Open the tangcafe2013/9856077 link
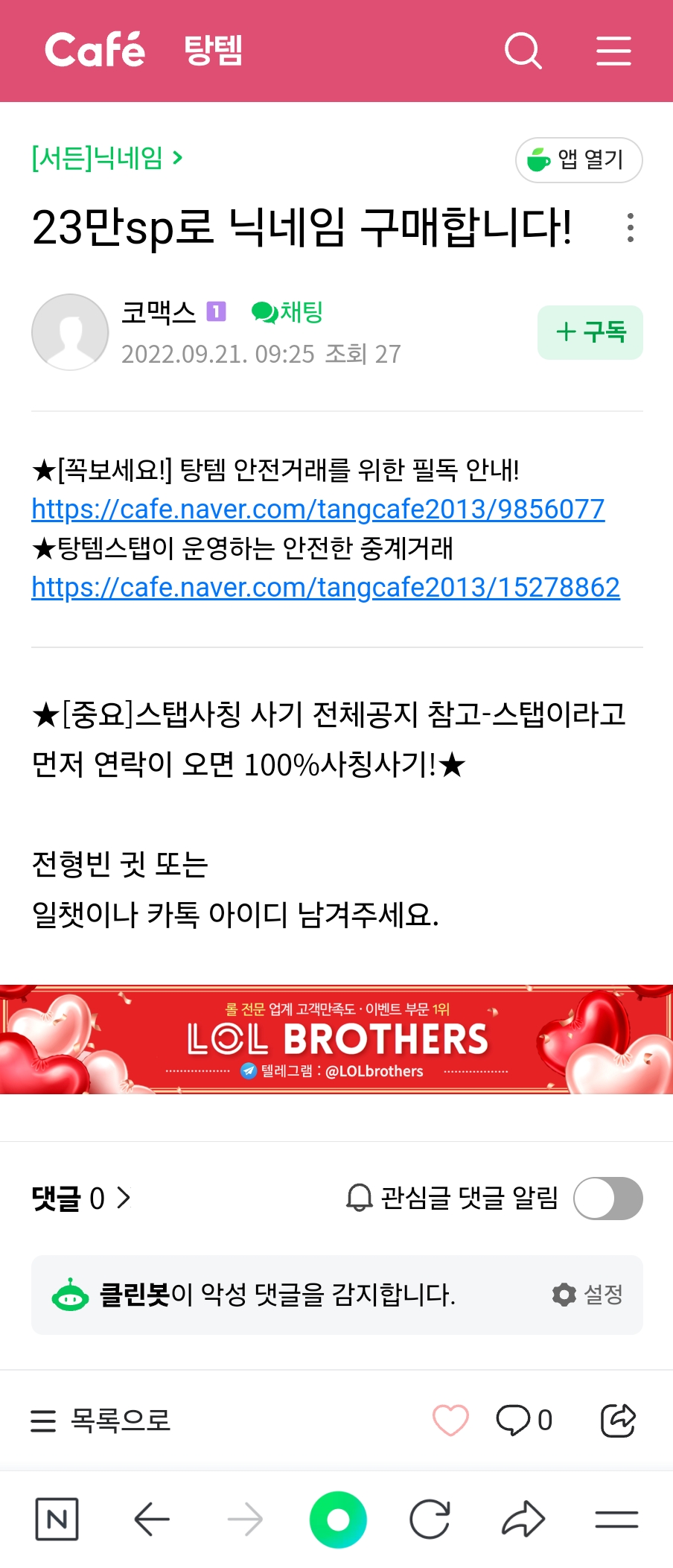This screenshot has width=673, height=1568. click(x=318, y=510)
